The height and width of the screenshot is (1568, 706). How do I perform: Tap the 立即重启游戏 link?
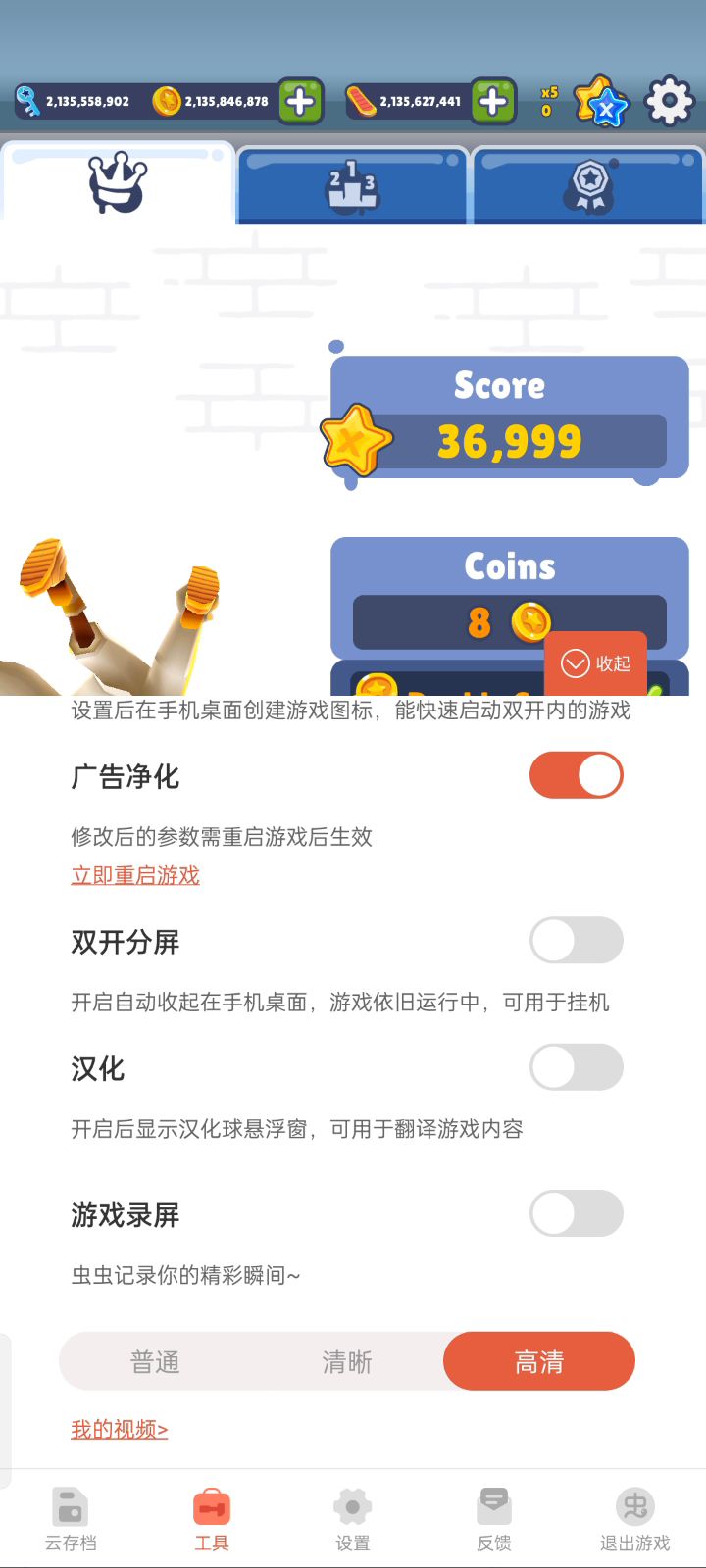[135, 875]
